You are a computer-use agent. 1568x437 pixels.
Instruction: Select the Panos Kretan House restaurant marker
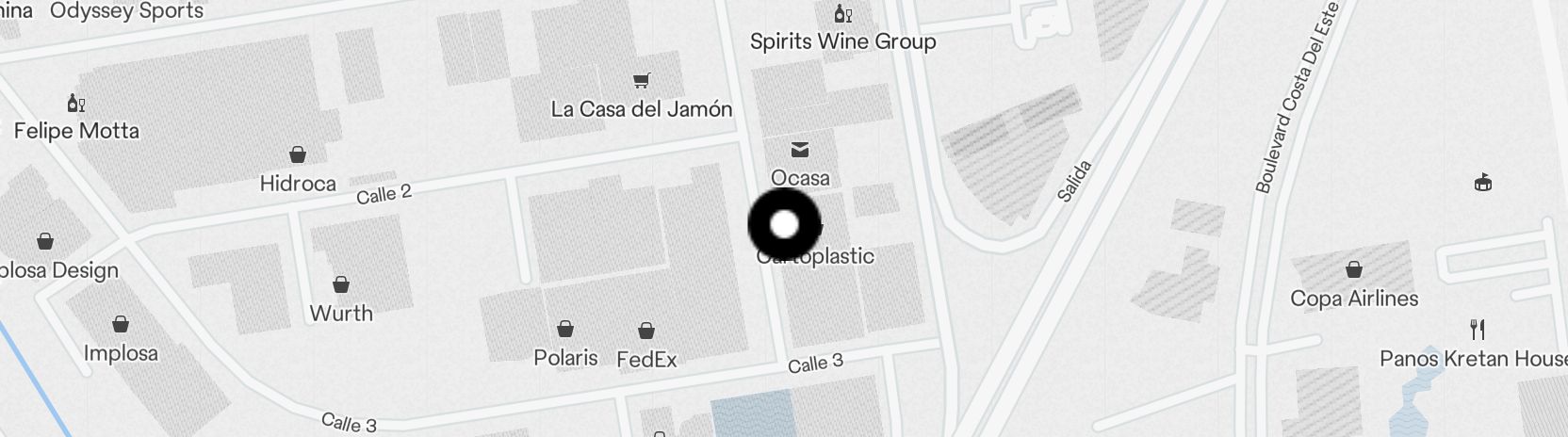point(1478,330)
